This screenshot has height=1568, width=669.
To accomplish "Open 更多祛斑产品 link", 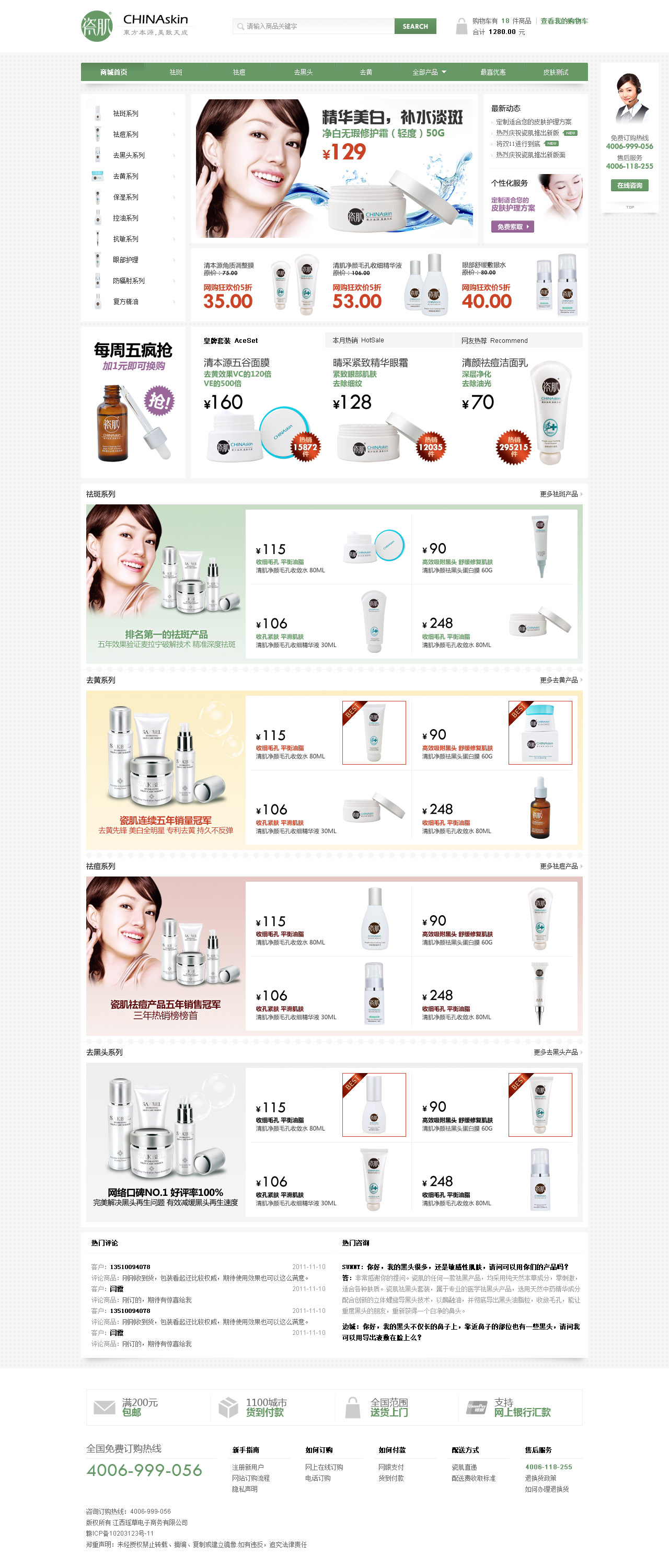I will 559,493.
